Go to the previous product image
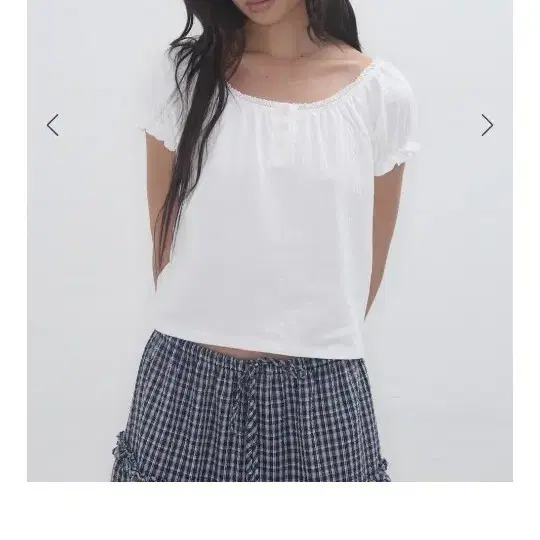The width and height of the screenshot is (540, 540). 53,125
